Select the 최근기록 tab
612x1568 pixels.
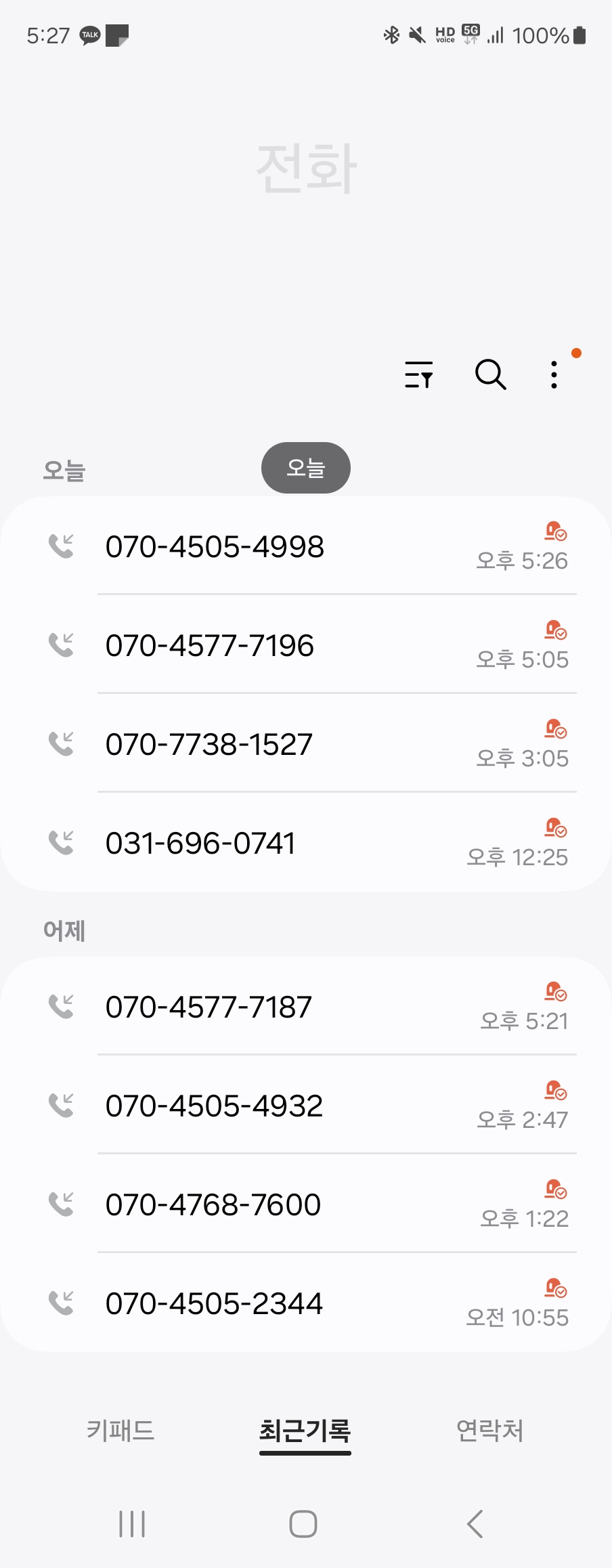coord(305,1430)
